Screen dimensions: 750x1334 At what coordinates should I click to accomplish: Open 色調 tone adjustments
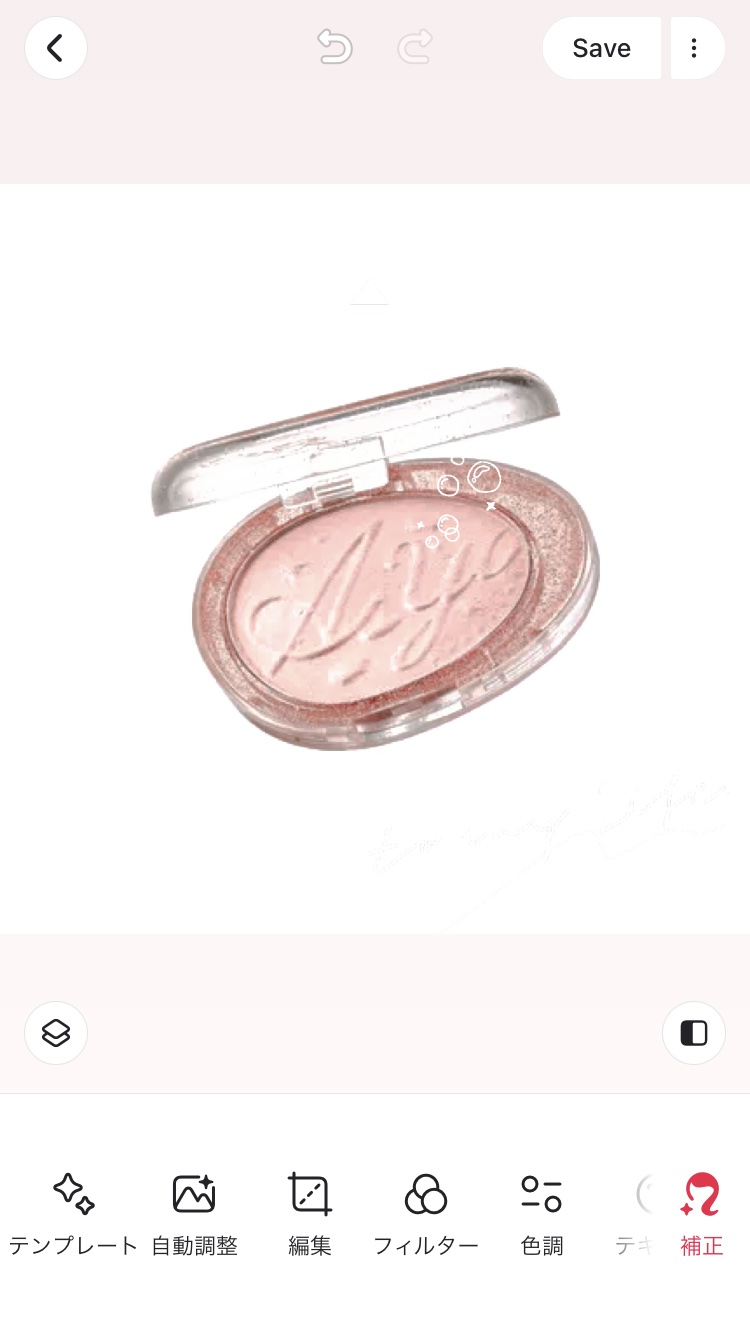[542, 1212]
